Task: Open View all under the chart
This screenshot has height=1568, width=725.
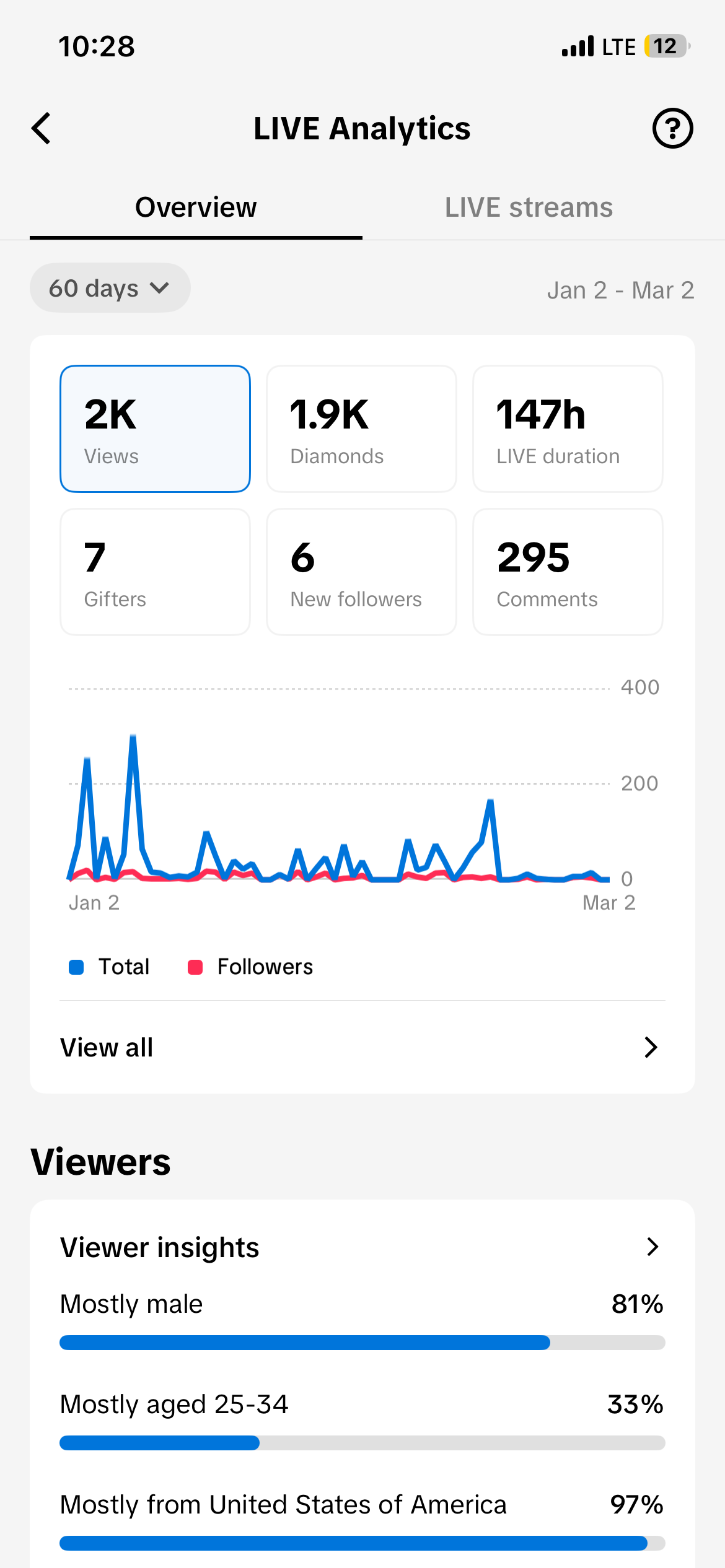Action: 362,1047
